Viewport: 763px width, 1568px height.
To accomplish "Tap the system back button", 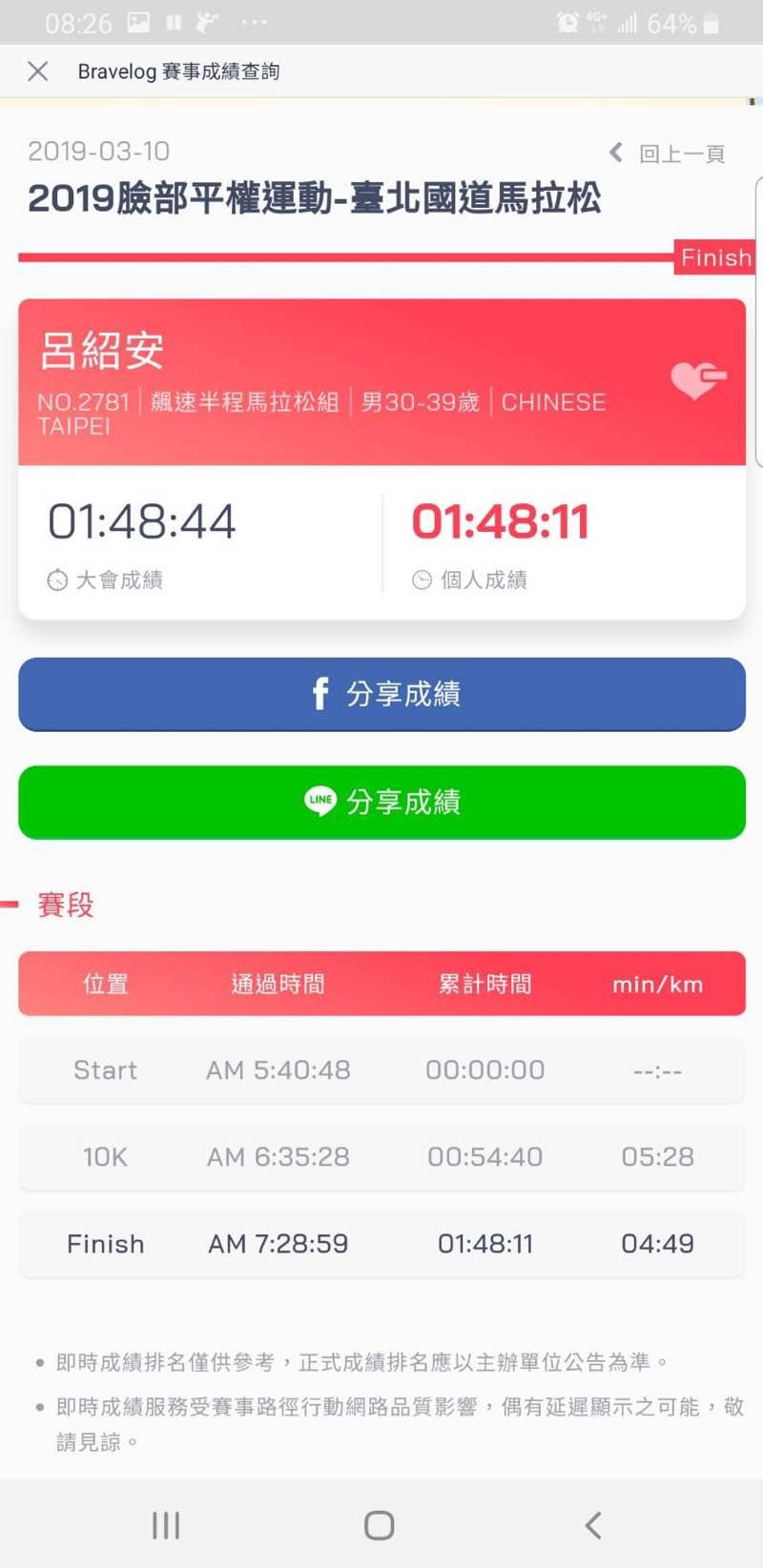I will (593, 1525).
